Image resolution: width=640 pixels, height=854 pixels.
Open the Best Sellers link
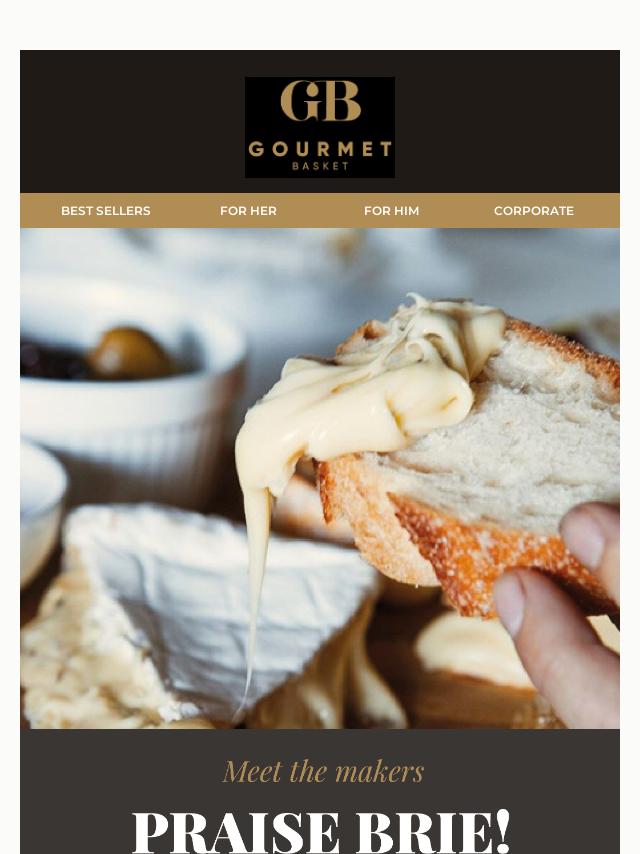tap(105, 211)
